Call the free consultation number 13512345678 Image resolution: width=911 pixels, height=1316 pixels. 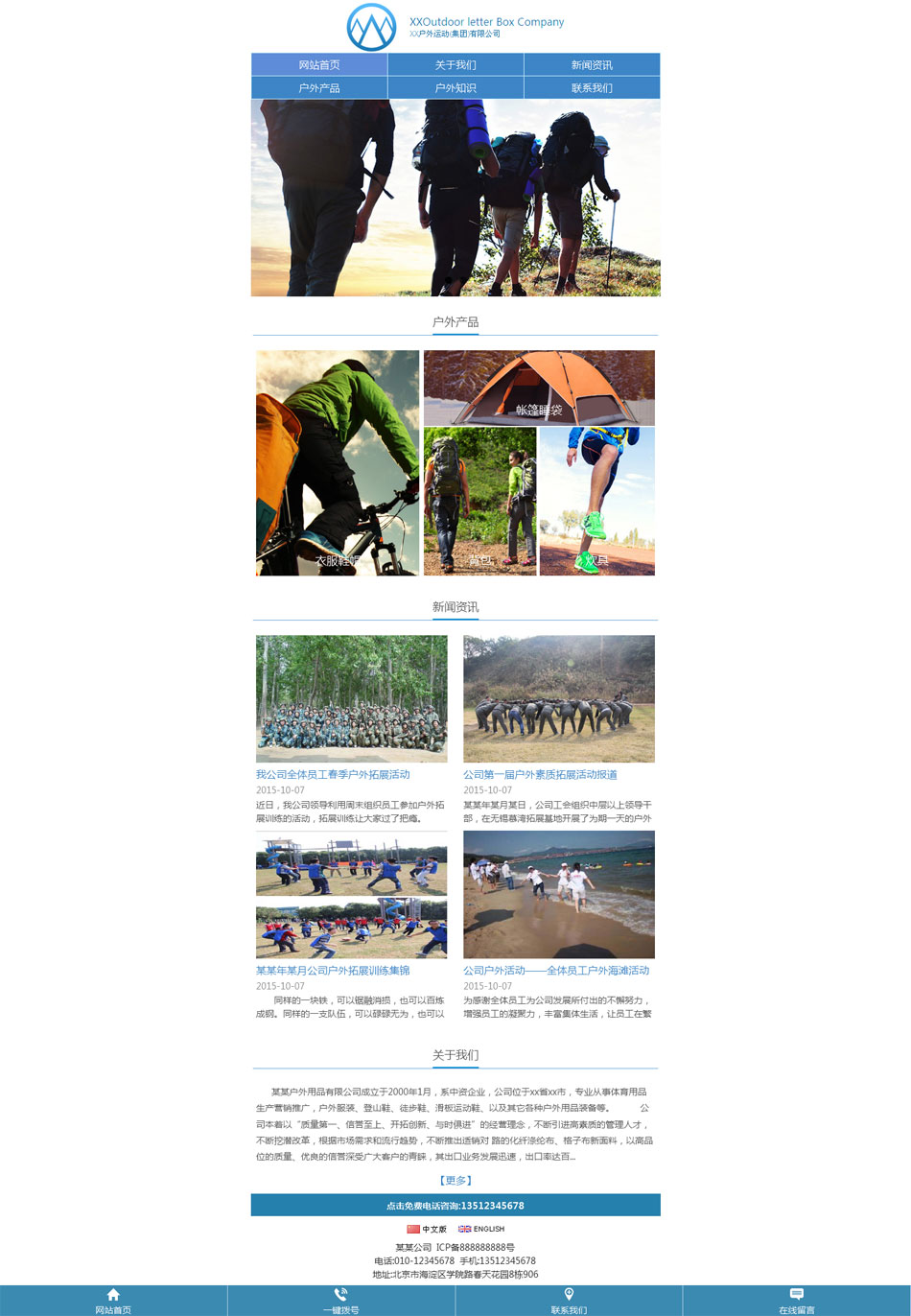pos(455,1205)
